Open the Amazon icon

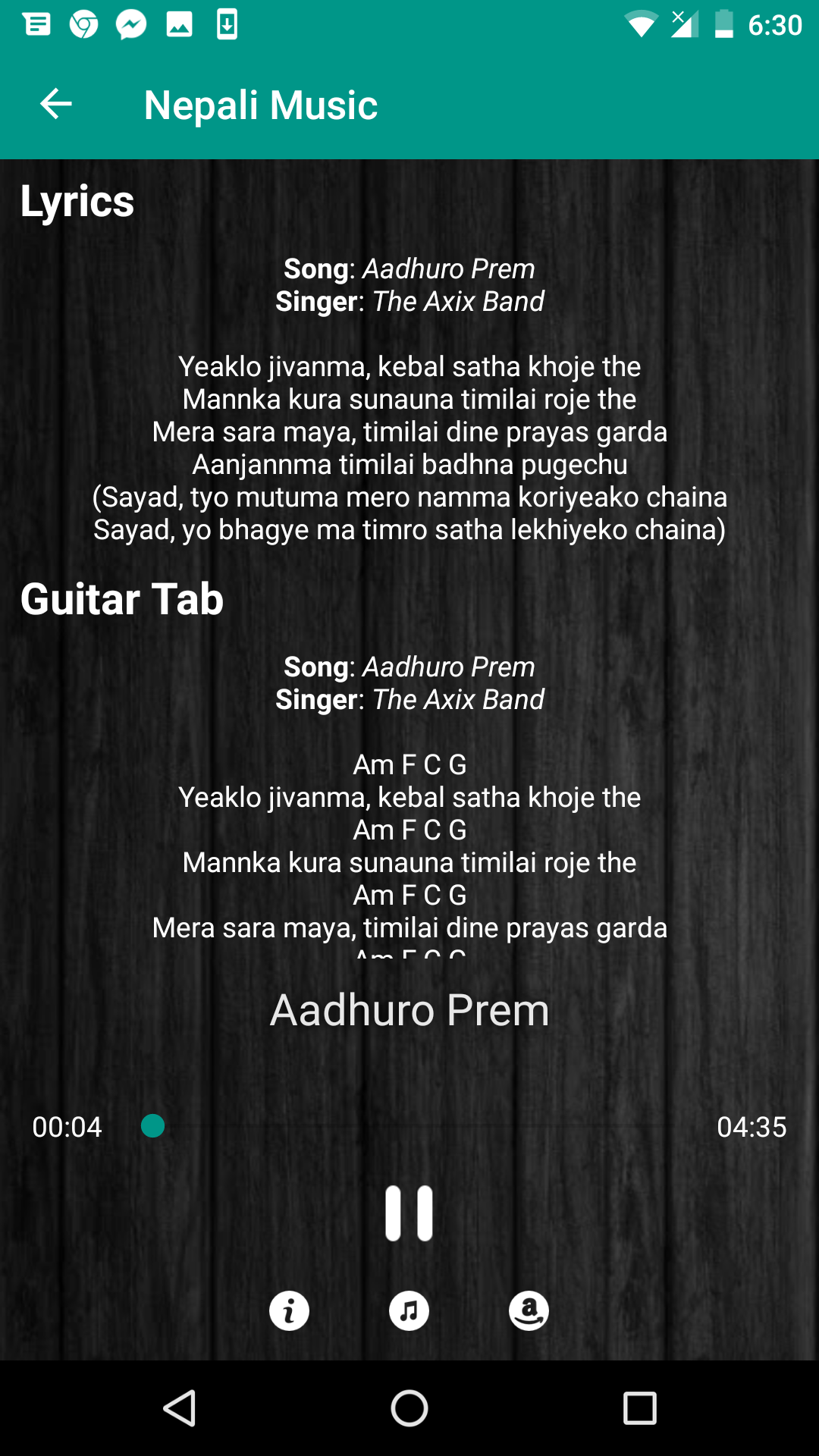(529, 1310)
